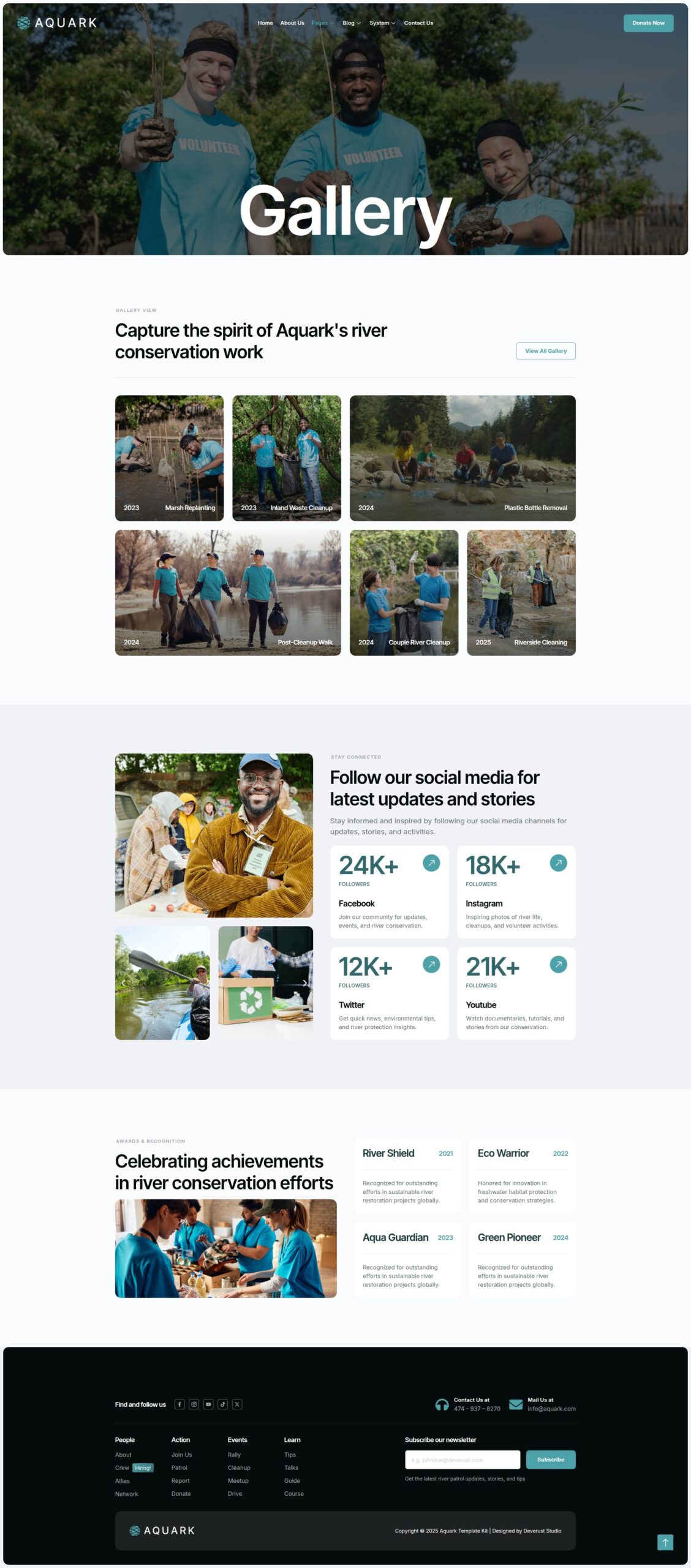The width and height of the screenshot is (691, 1568).
Task: Open the footer Facebook icon
Action: [x=179, y=1404]
